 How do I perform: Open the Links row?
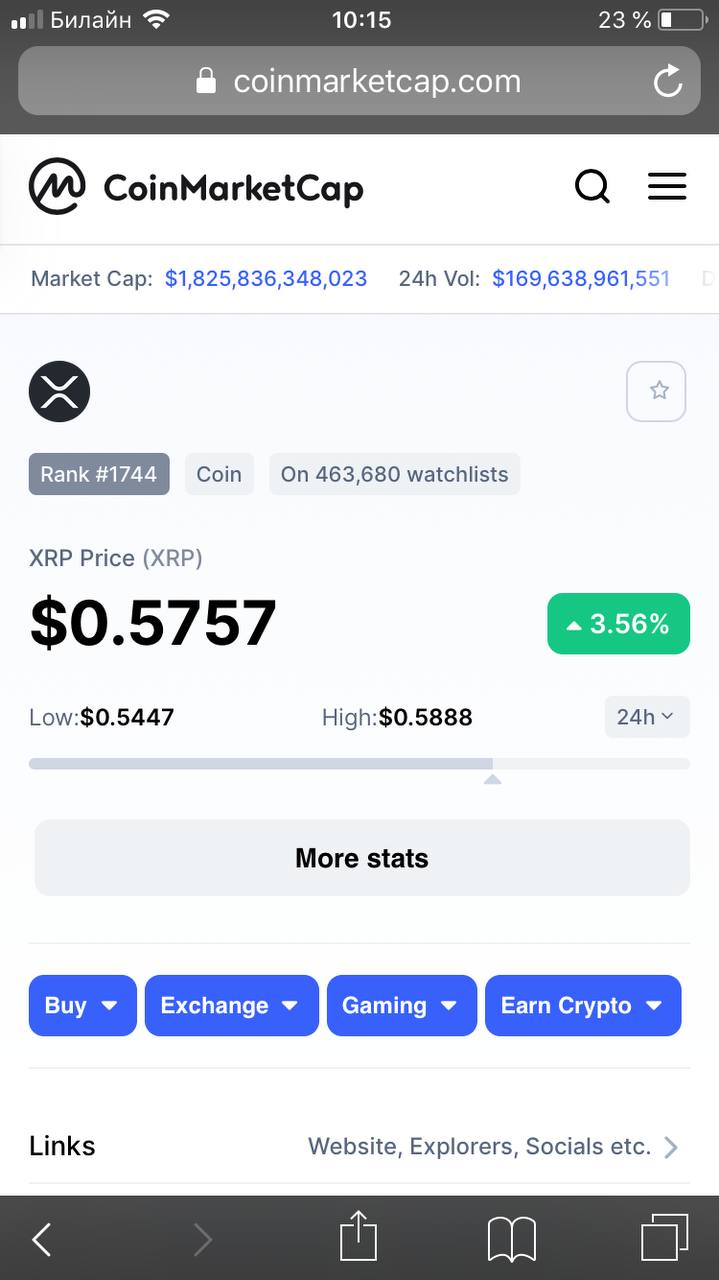[x=358, y=1146]
